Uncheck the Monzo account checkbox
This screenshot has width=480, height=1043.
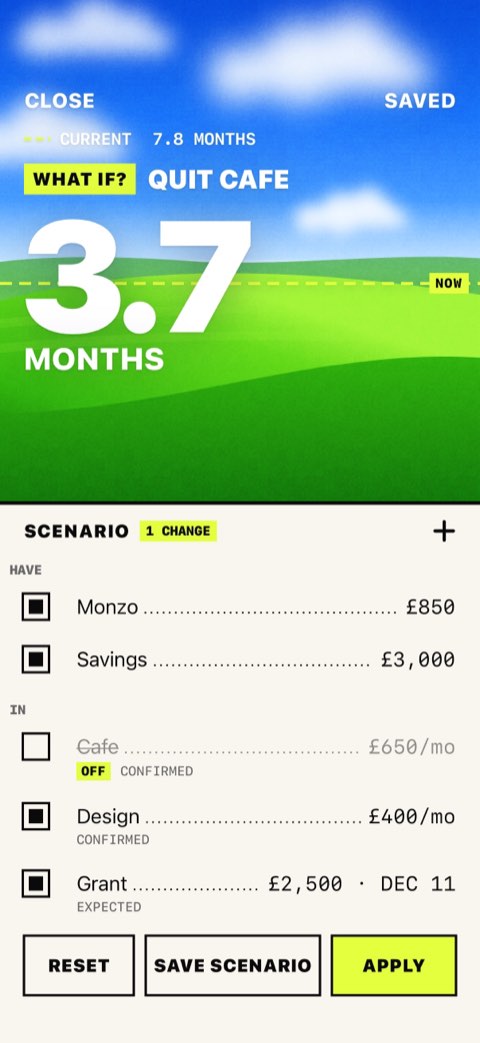point(36,607)
